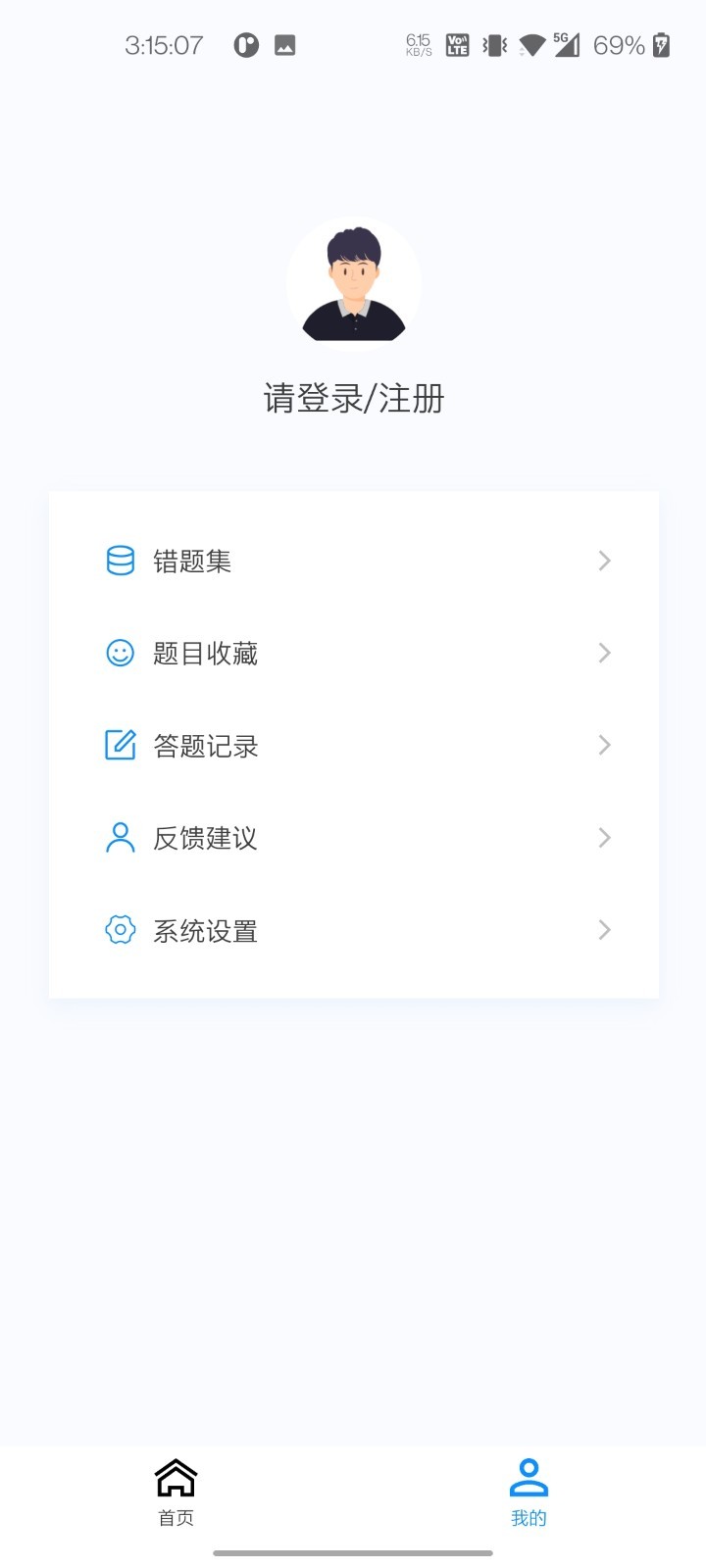Click the person icon next to 反馈建议
Screen dimensions: 706x1568
(119, 838)
